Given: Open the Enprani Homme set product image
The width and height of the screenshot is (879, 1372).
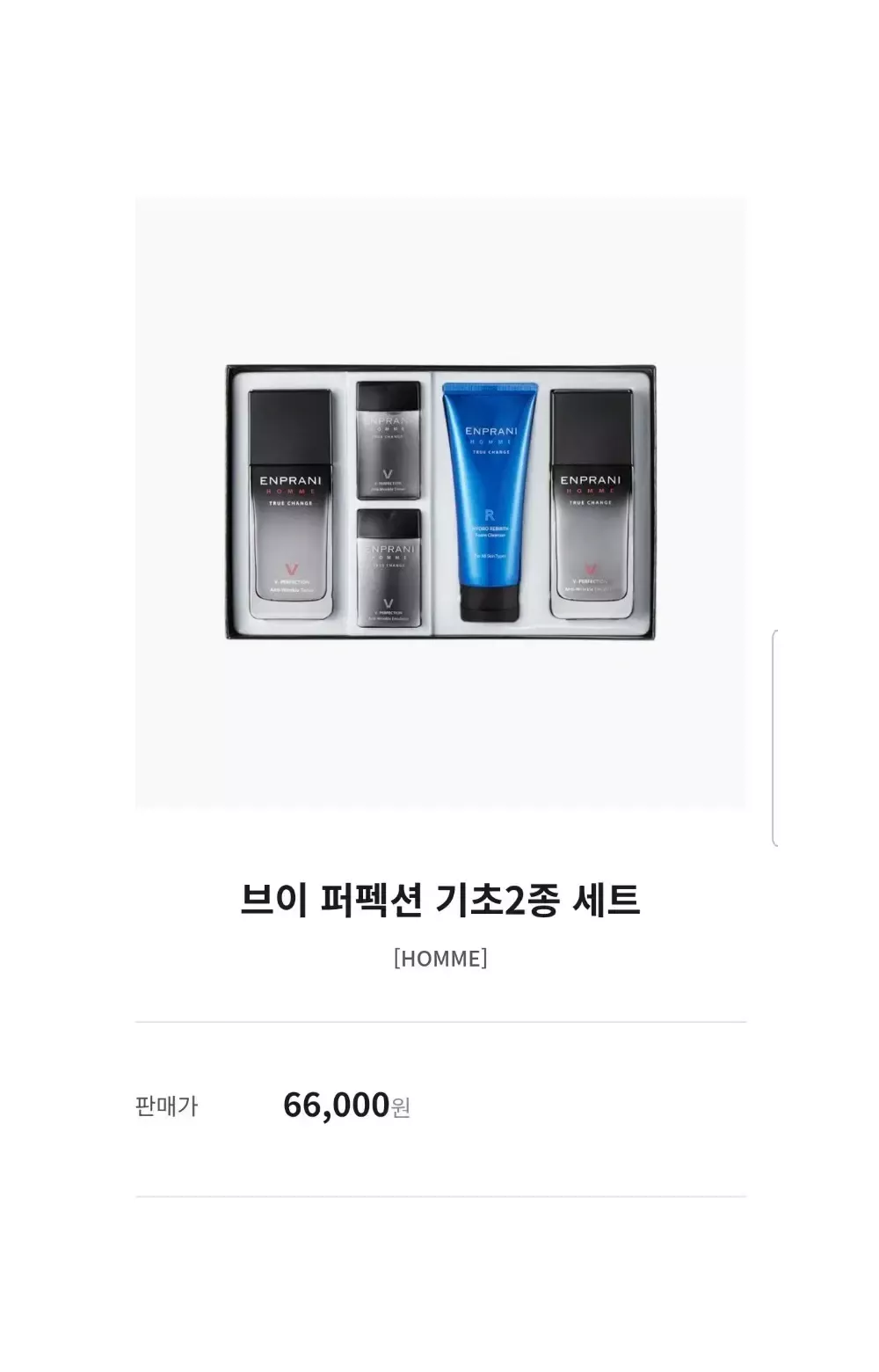Looking at the screenshot, I should coord(440,502).
